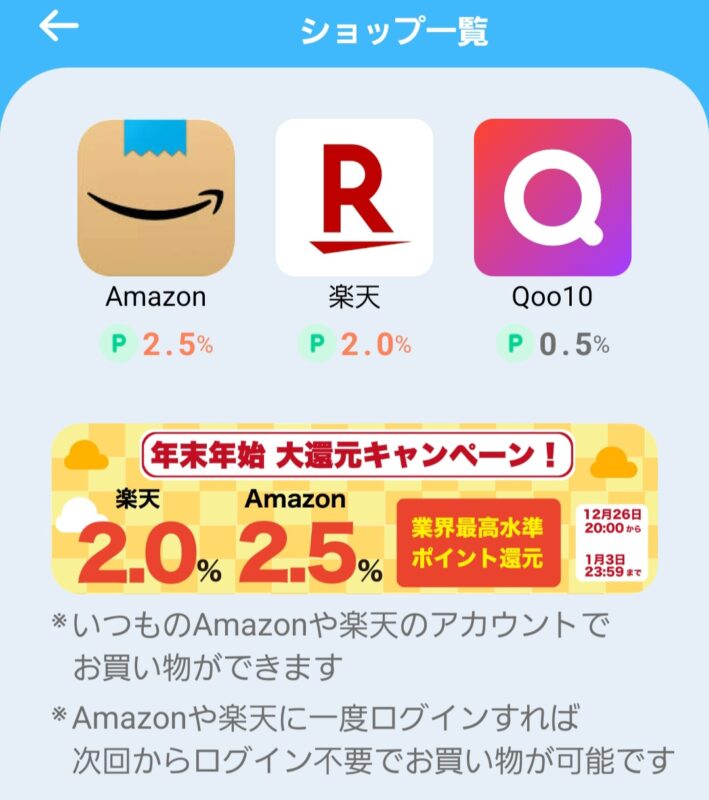
Task: Go back using the arrow
Action: point(58,27)
